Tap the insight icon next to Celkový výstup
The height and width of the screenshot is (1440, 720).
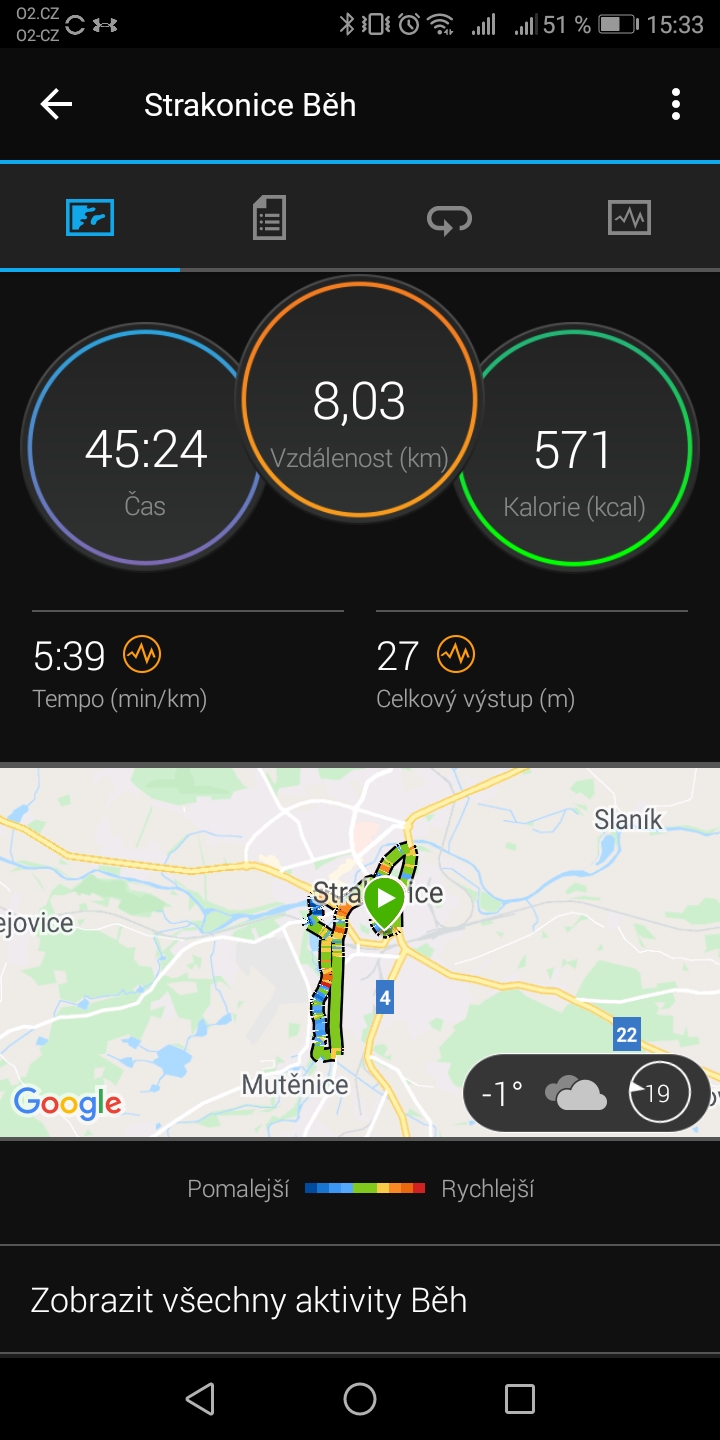pyautogui.click(x=456, y=656)
